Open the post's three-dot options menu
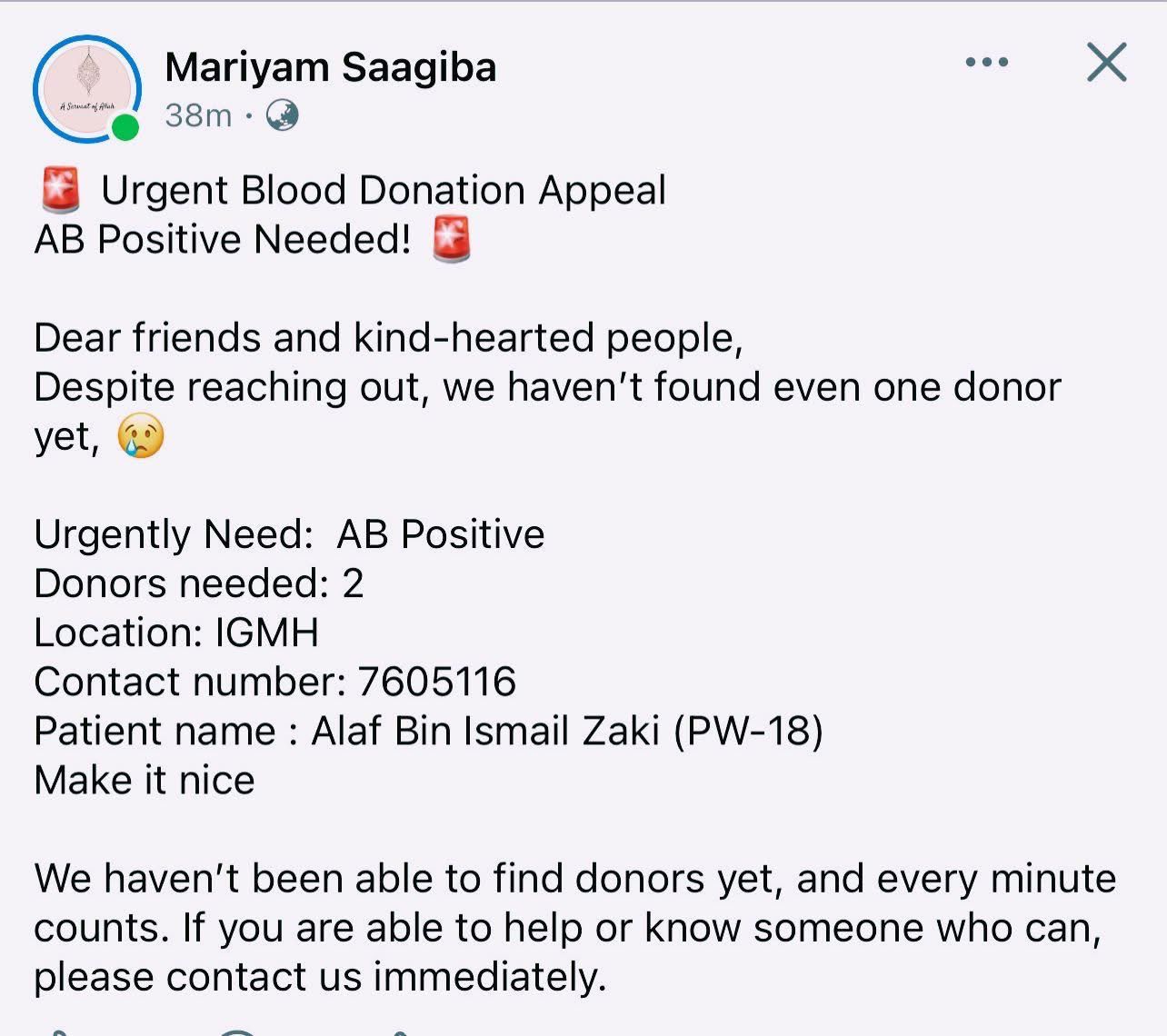Viewport: 1167px width, 1036px height. pyautogui.click(x=986, y=63)
